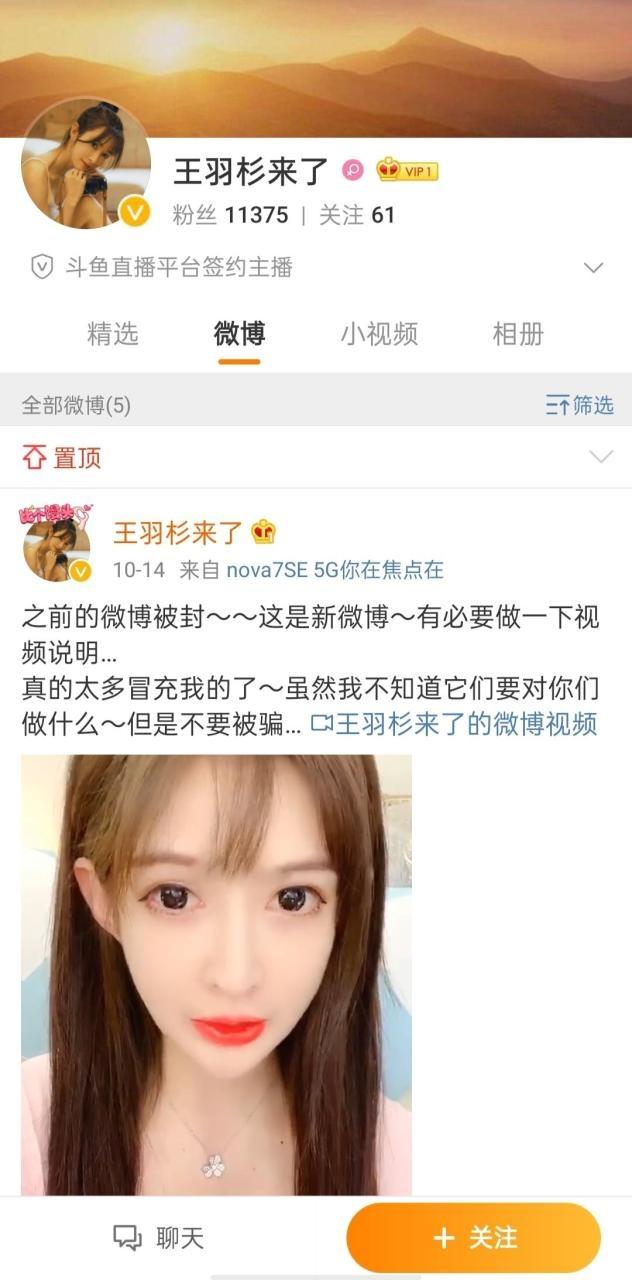Tap the 关注 follow button
This screenshot has height=1280, width=632.
pyautogui.click(x=474, y=1238)
